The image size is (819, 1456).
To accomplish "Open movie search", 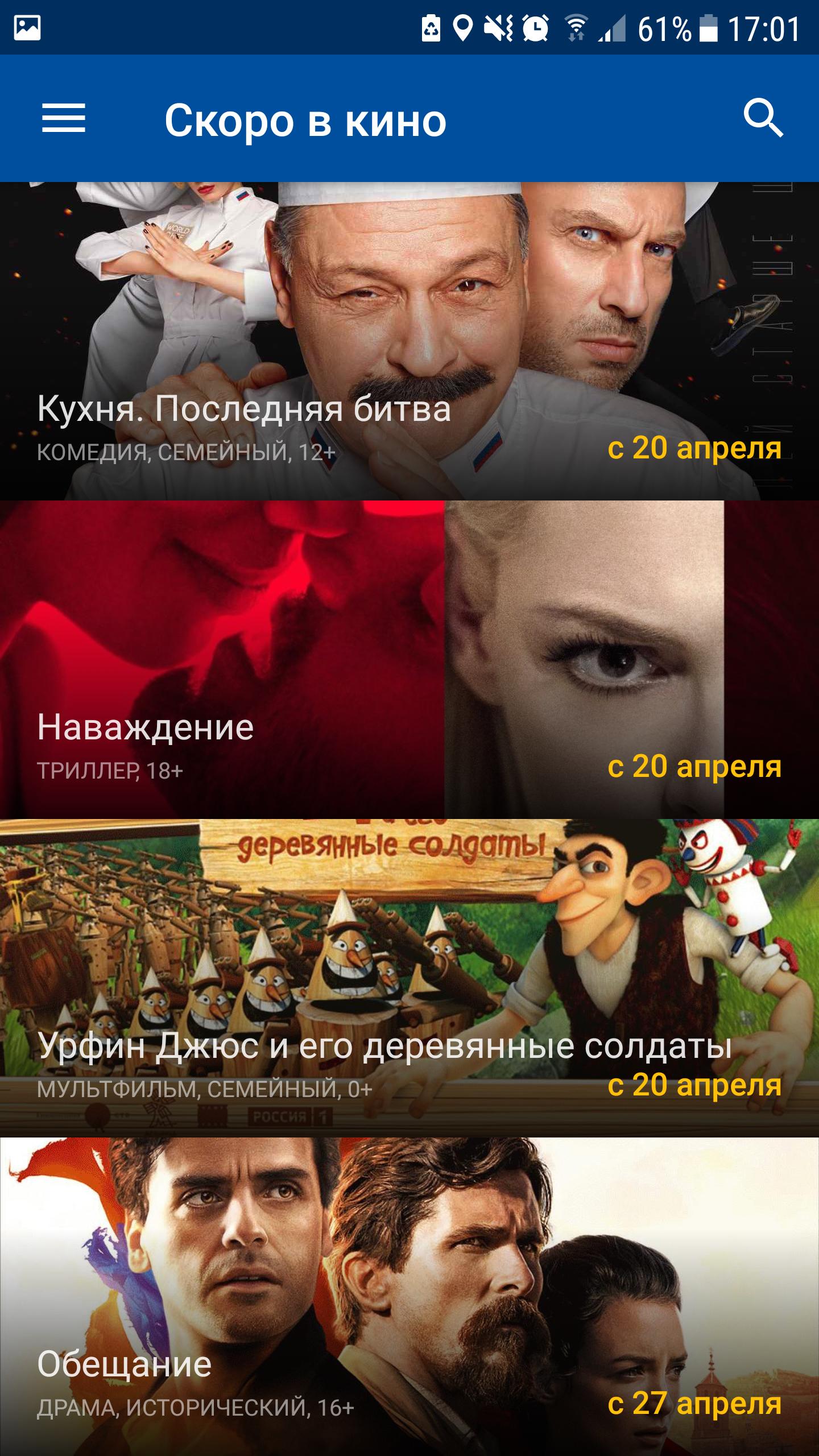I will pos(763,118).
